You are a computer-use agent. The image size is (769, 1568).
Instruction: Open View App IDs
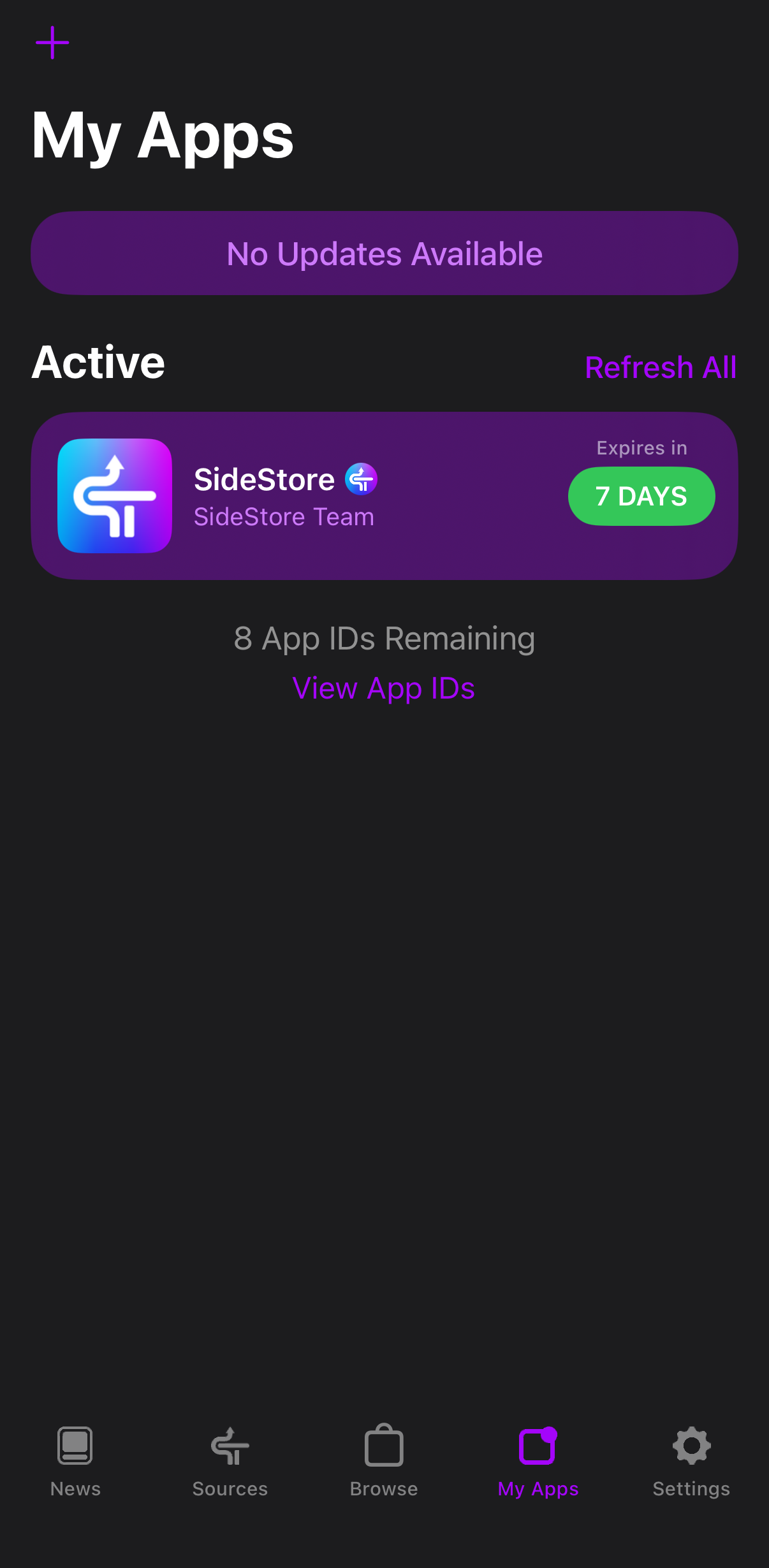click(384, 688)
